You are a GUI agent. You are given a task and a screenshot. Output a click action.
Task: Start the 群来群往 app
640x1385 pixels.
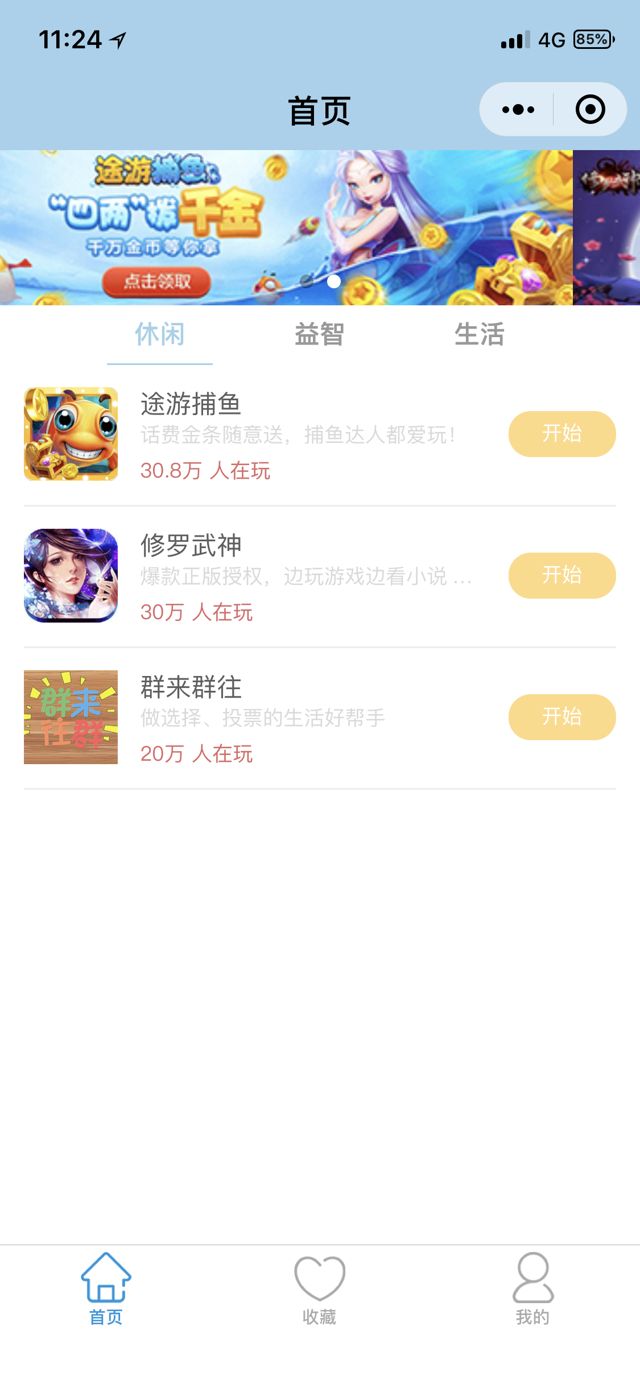tap(562, 717)
